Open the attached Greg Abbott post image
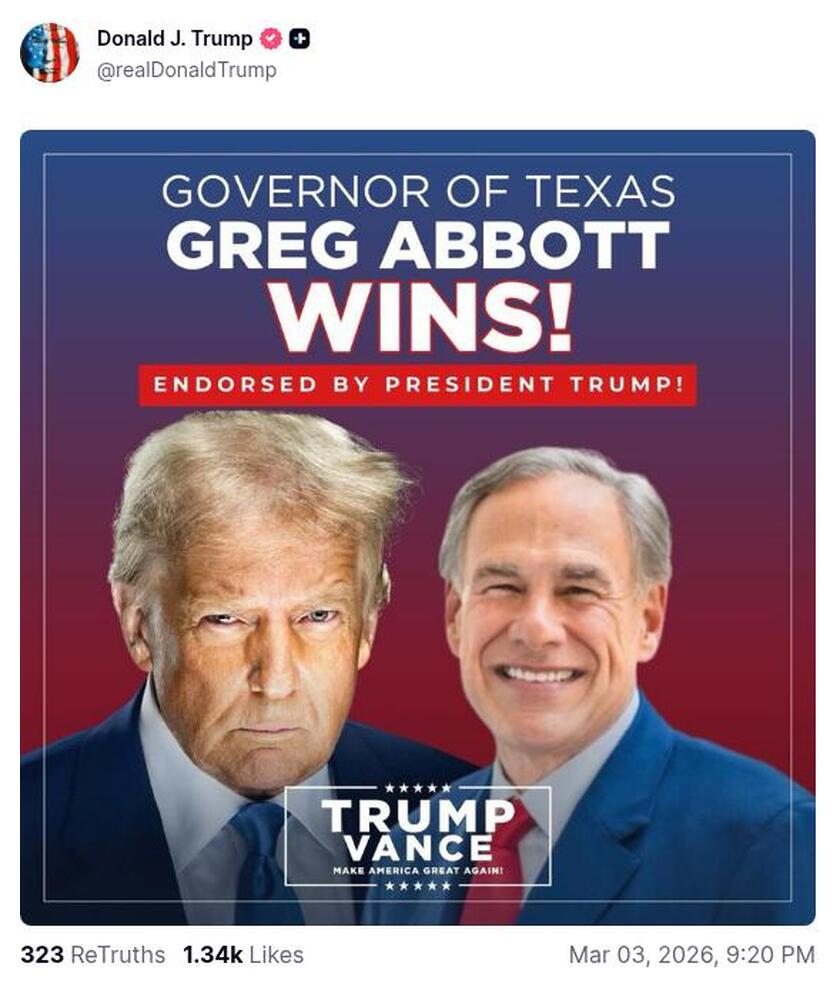 coord(417,527)
